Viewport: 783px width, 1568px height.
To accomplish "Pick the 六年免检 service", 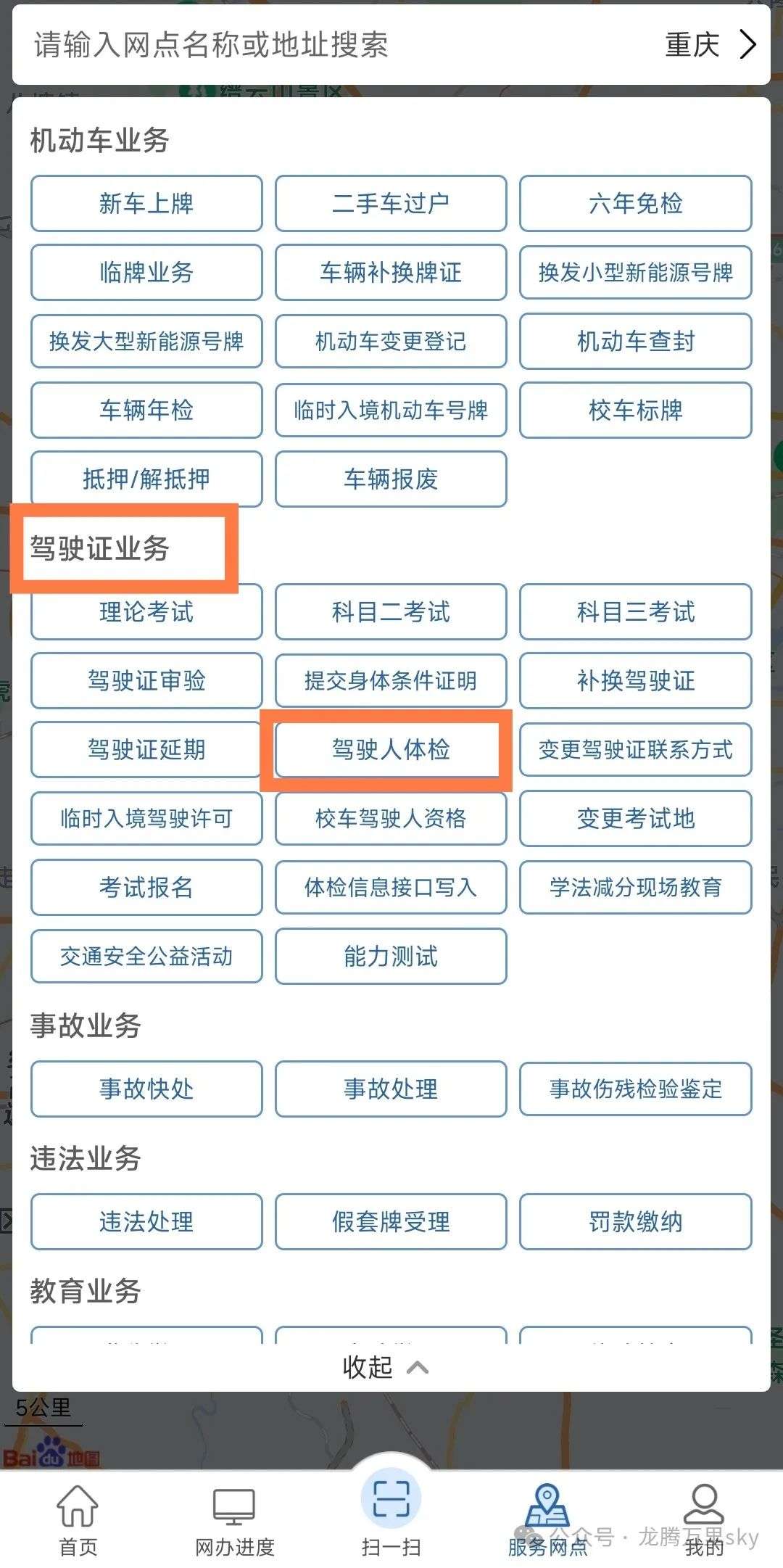I will [635, 204].
